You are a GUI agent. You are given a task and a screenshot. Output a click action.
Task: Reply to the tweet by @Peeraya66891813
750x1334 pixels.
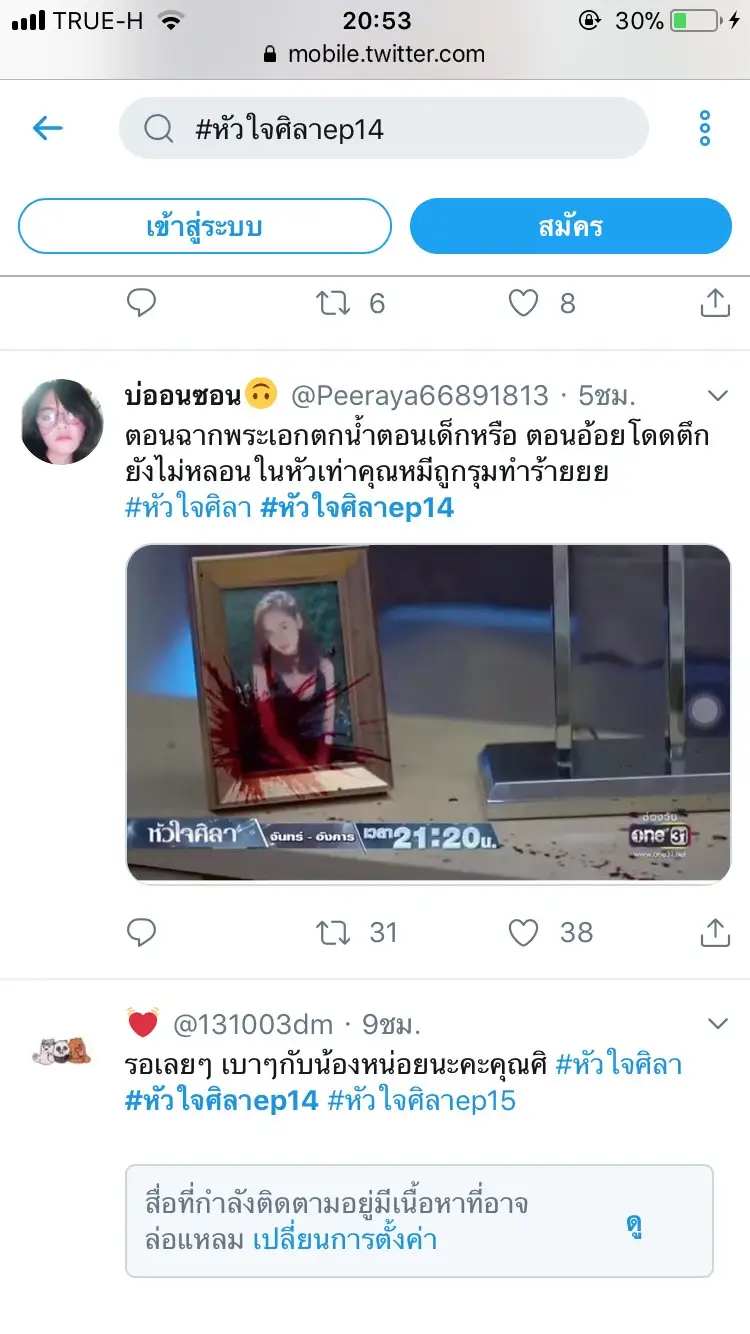click(x=142, y=933)
